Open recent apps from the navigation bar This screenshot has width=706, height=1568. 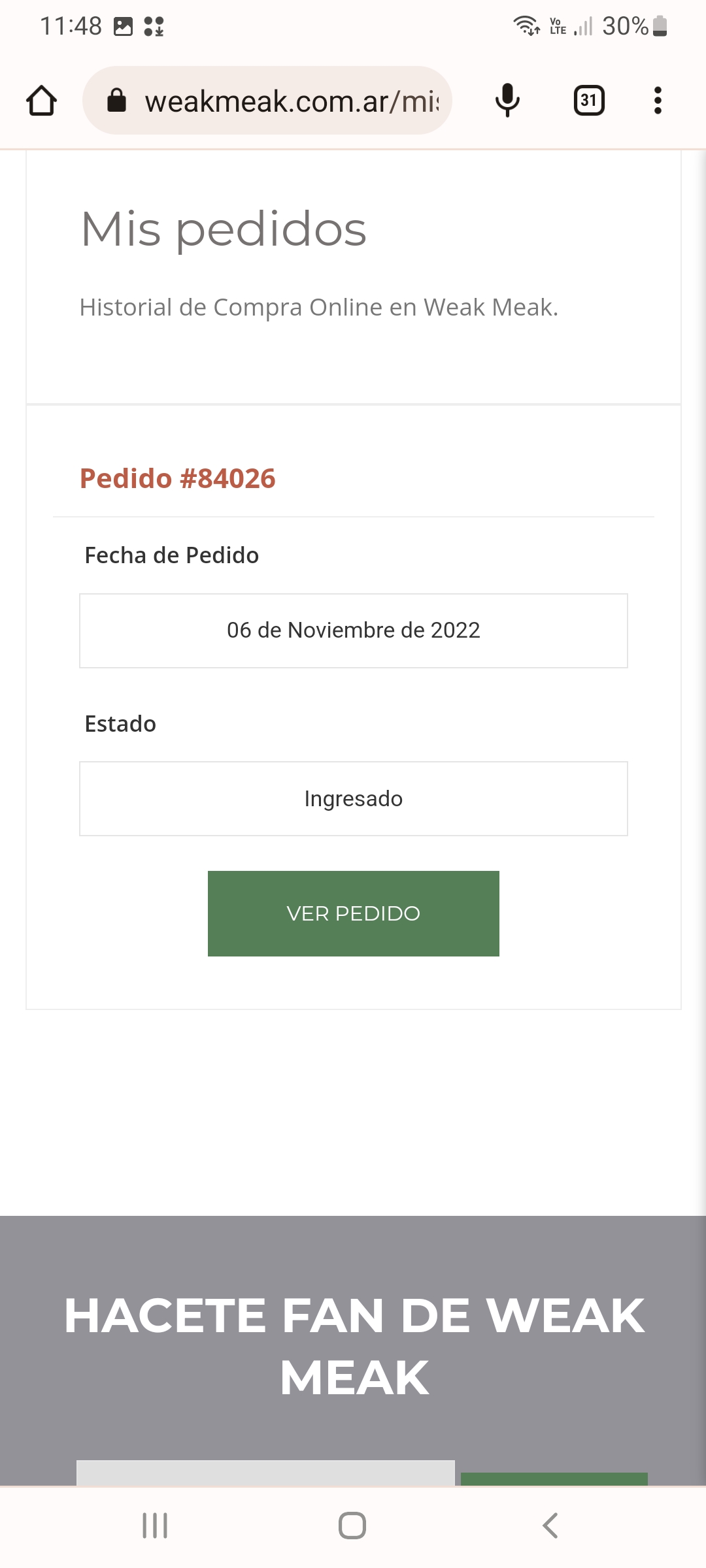(155, 1526)
